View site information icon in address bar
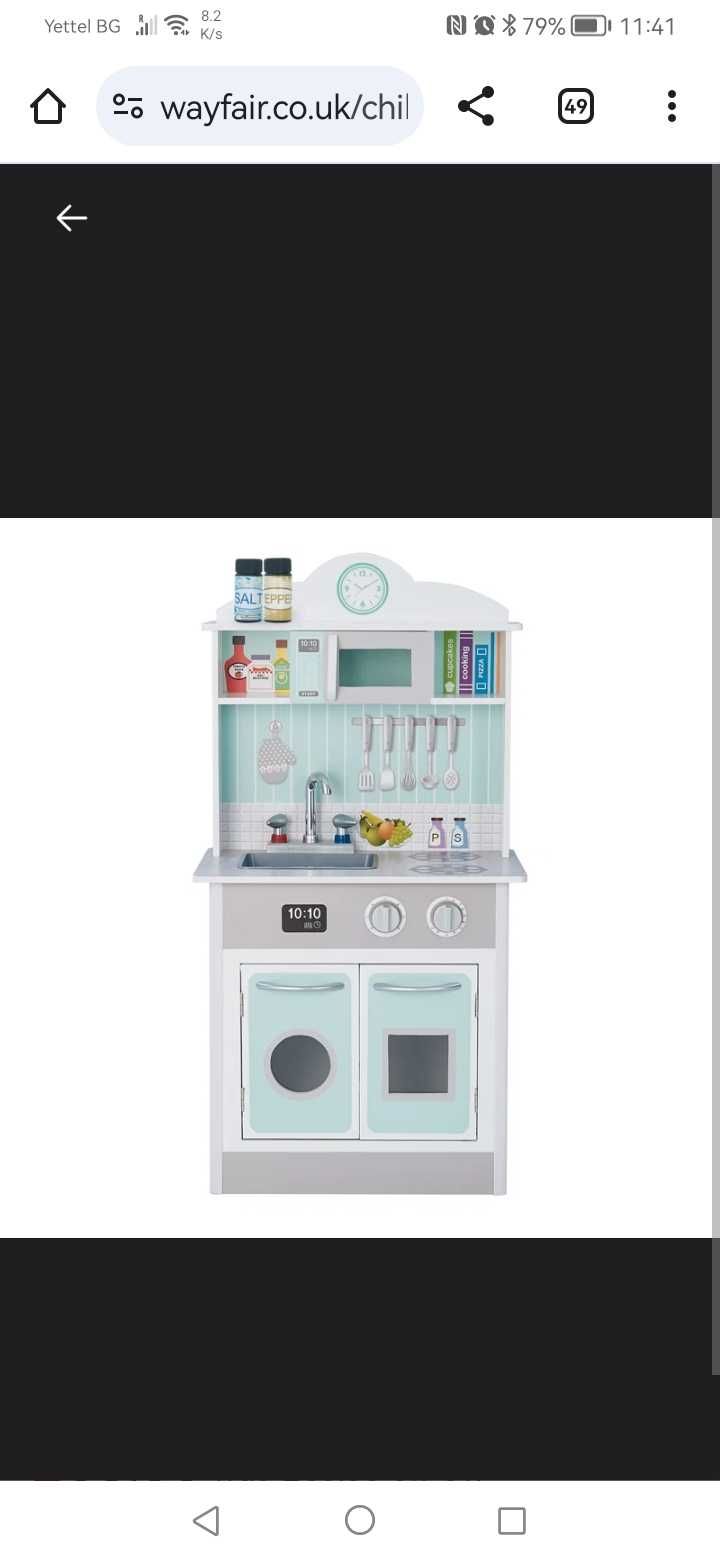Viewport: 720px width, 1560px height. 128,106
